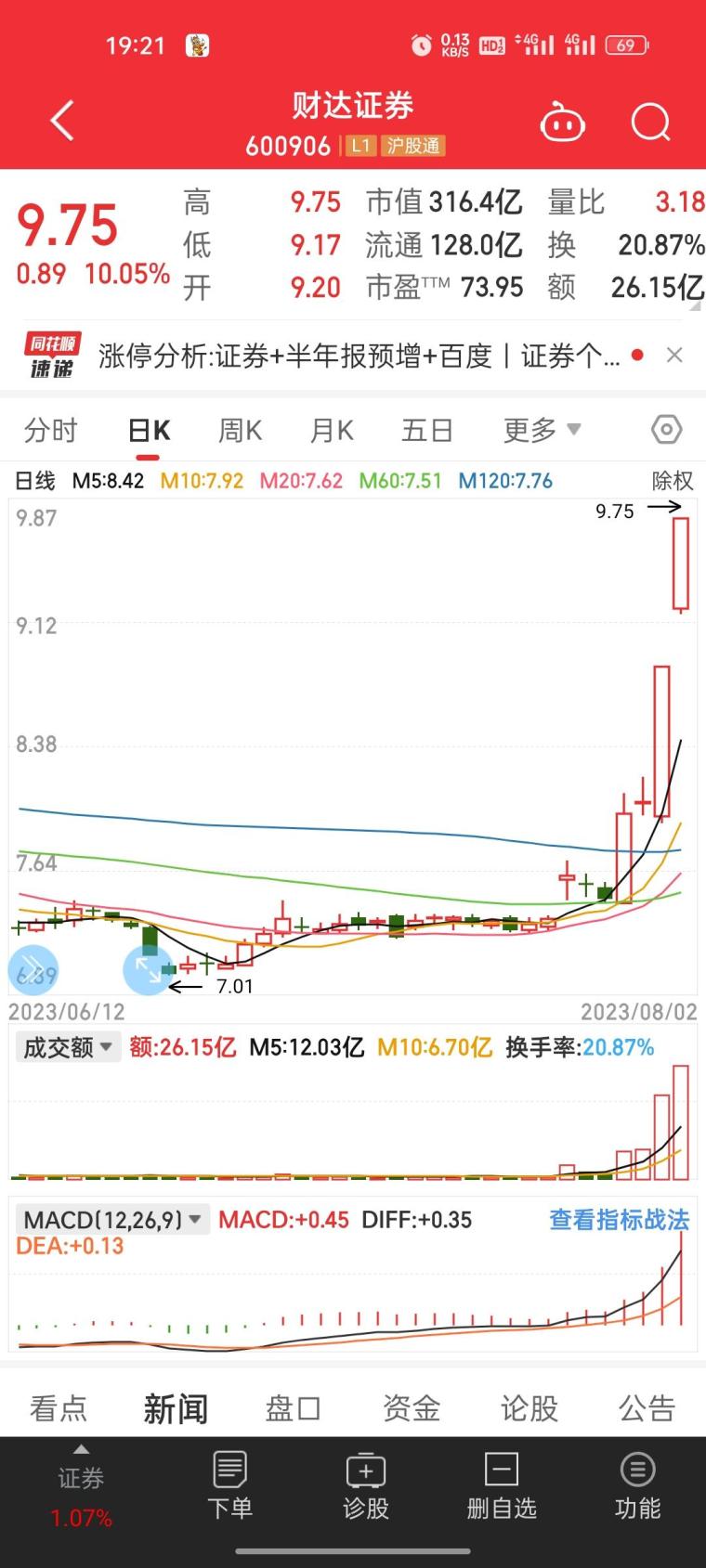Viewport: 706px width, 1568px height.
Task: Tap 删自选 to remove from watchlist
Action: [x=502, y=1486]
